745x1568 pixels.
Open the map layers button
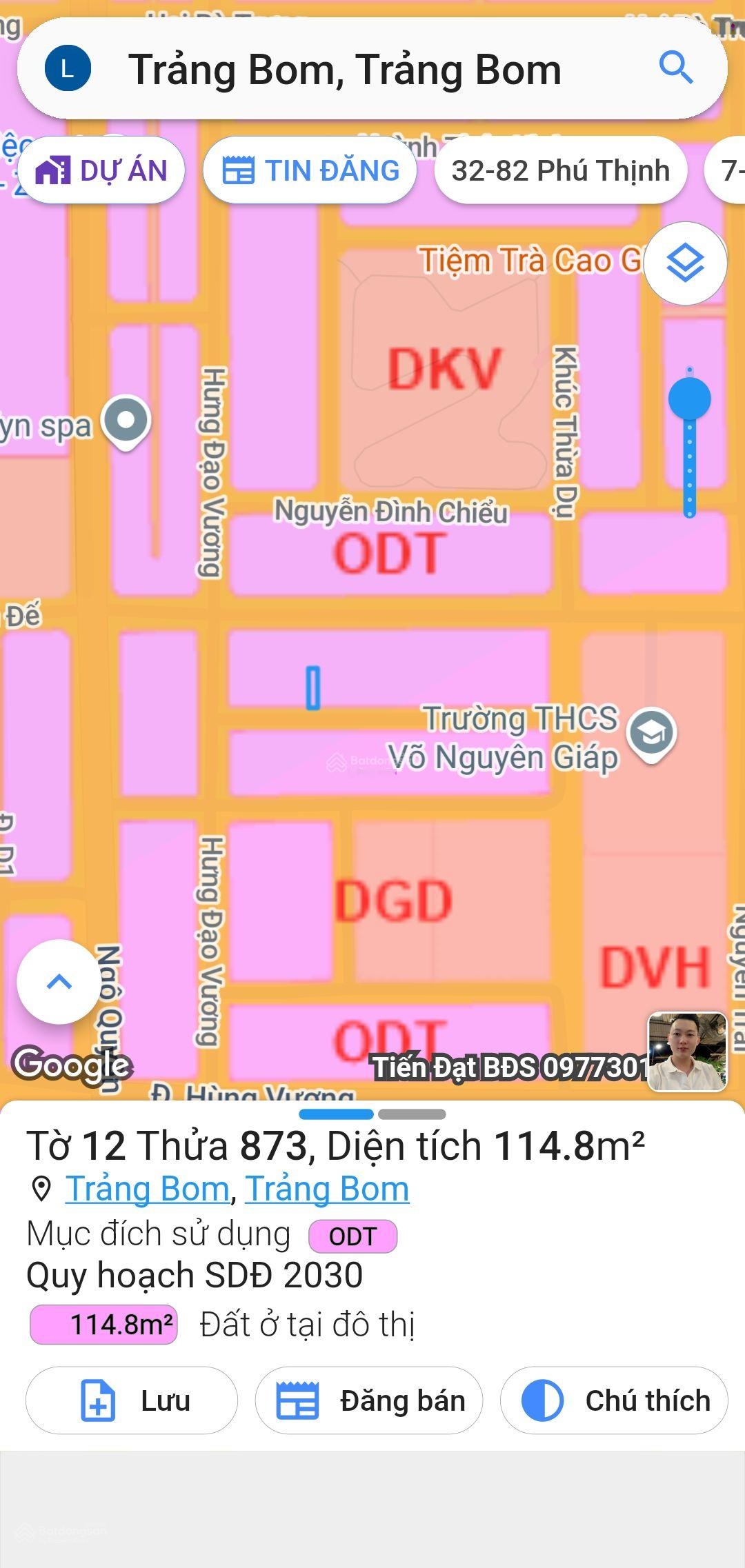point(685,263)
